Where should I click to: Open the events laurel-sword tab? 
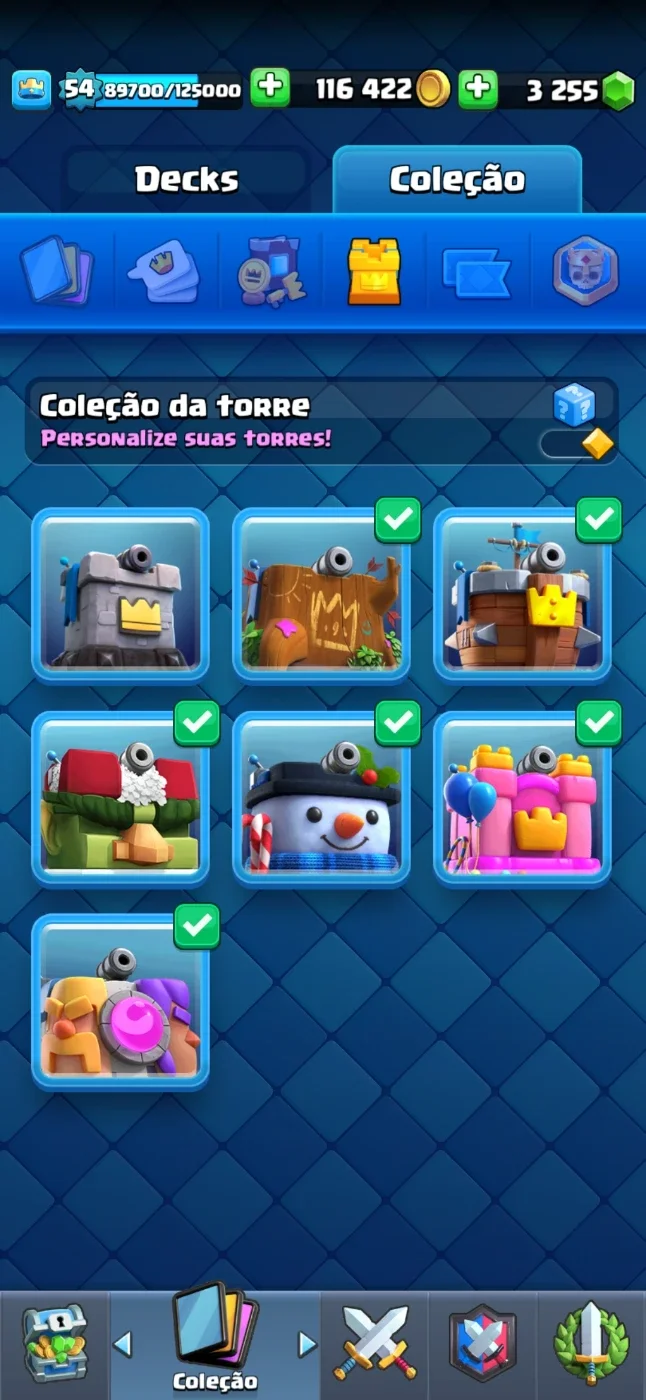pos(591,1345)
